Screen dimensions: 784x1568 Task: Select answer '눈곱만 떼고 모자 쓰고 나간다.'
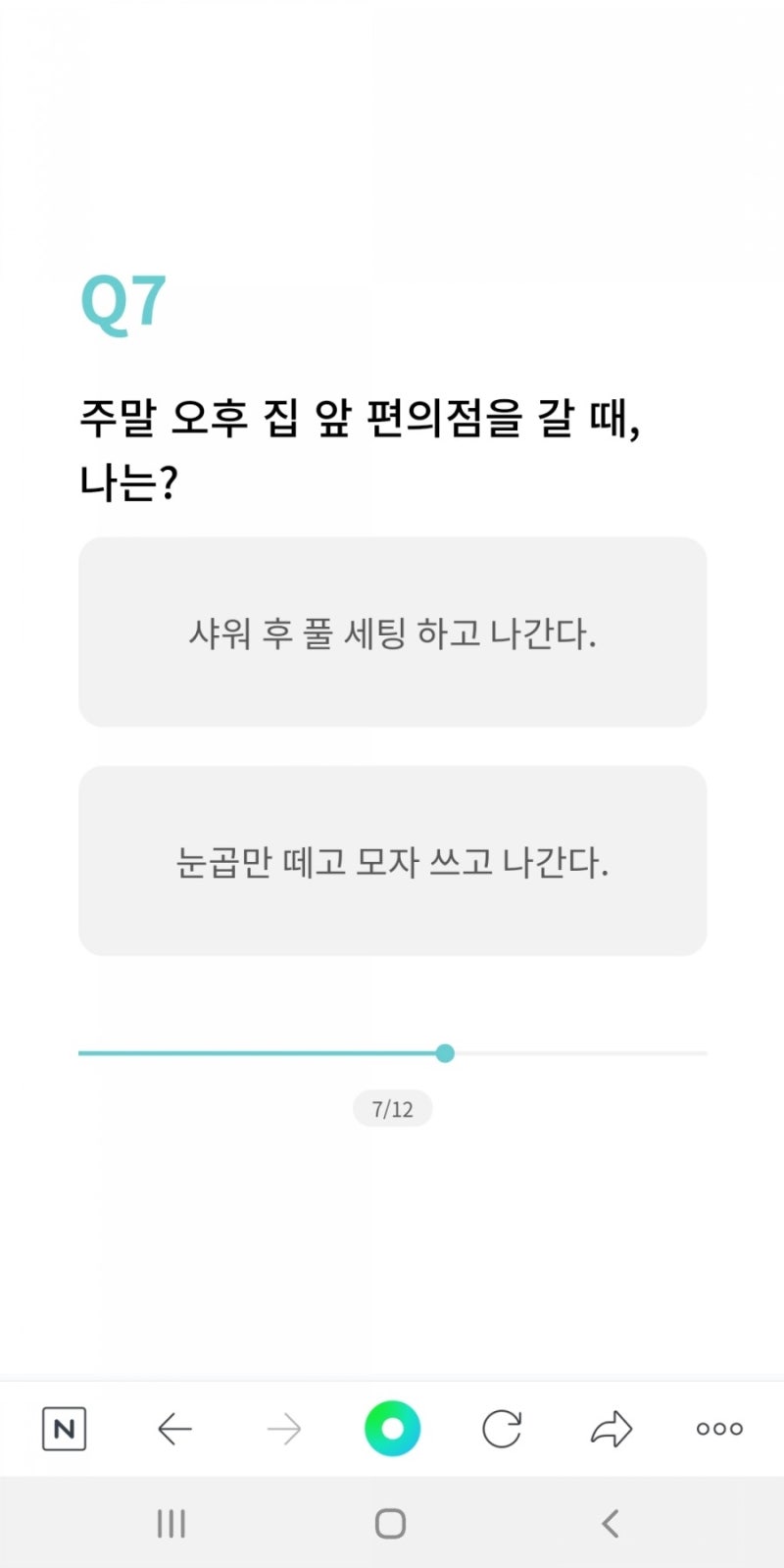pyautogui.click(x=392, y=862)
